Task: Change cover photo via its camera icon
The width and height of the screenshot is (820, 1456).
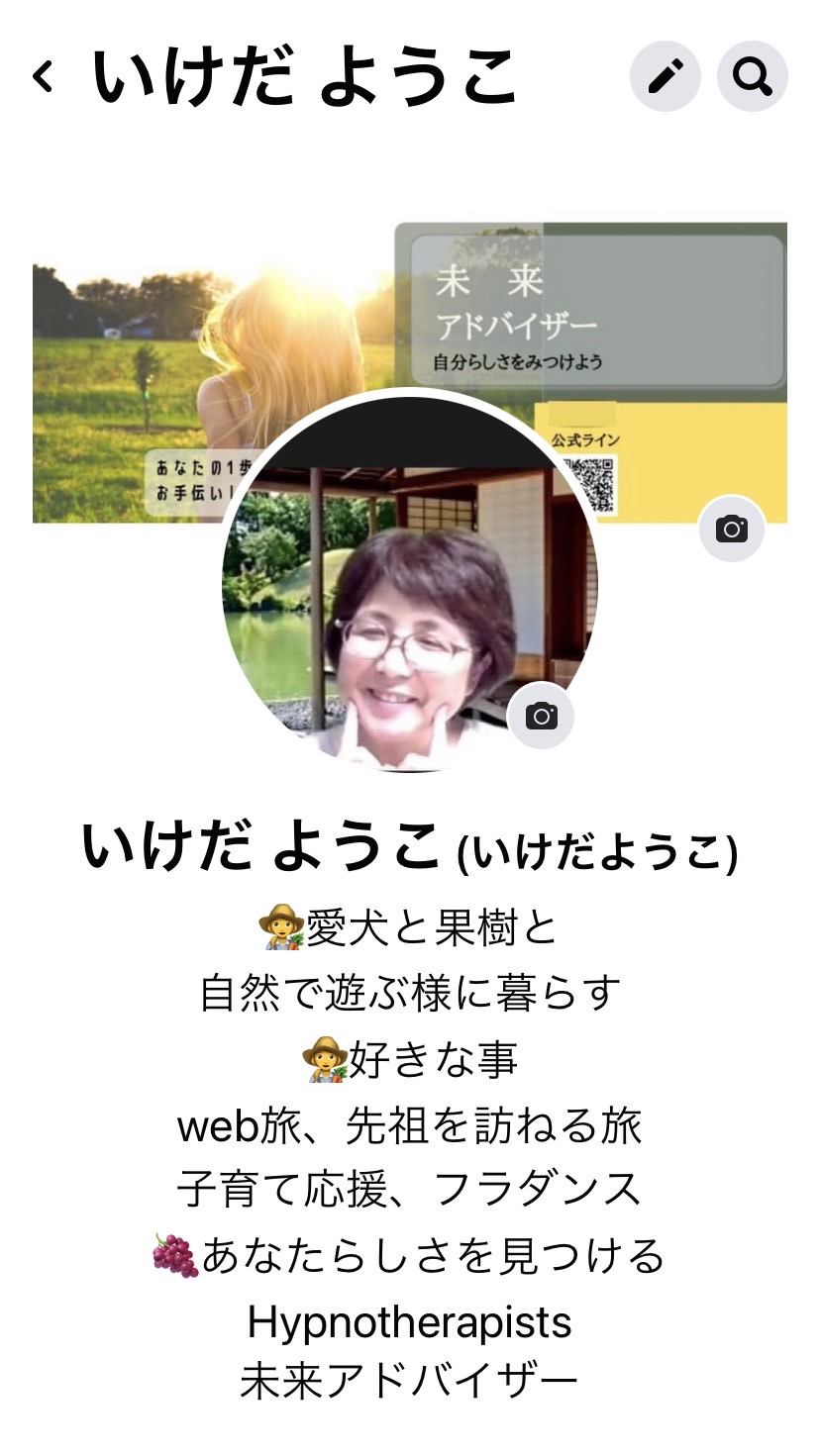Action: [732, 529]
